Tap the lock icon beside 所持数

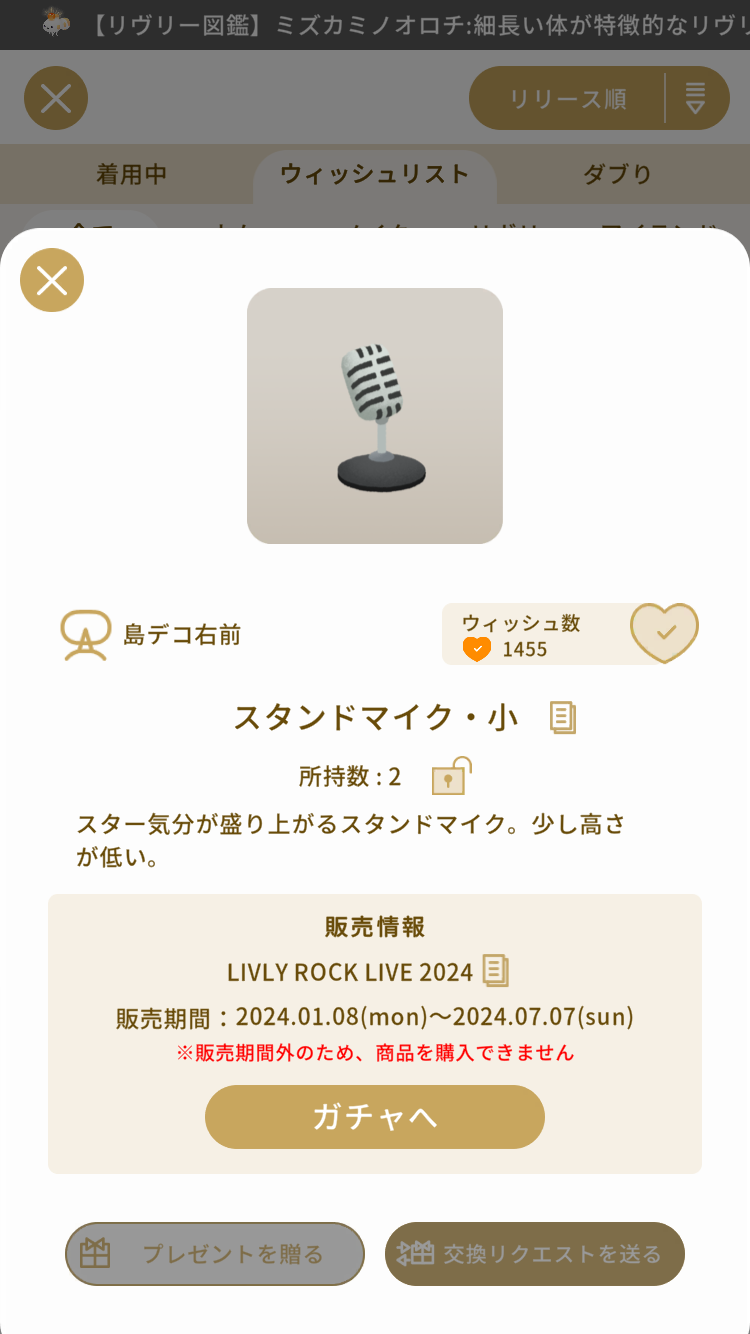[450, 776]
